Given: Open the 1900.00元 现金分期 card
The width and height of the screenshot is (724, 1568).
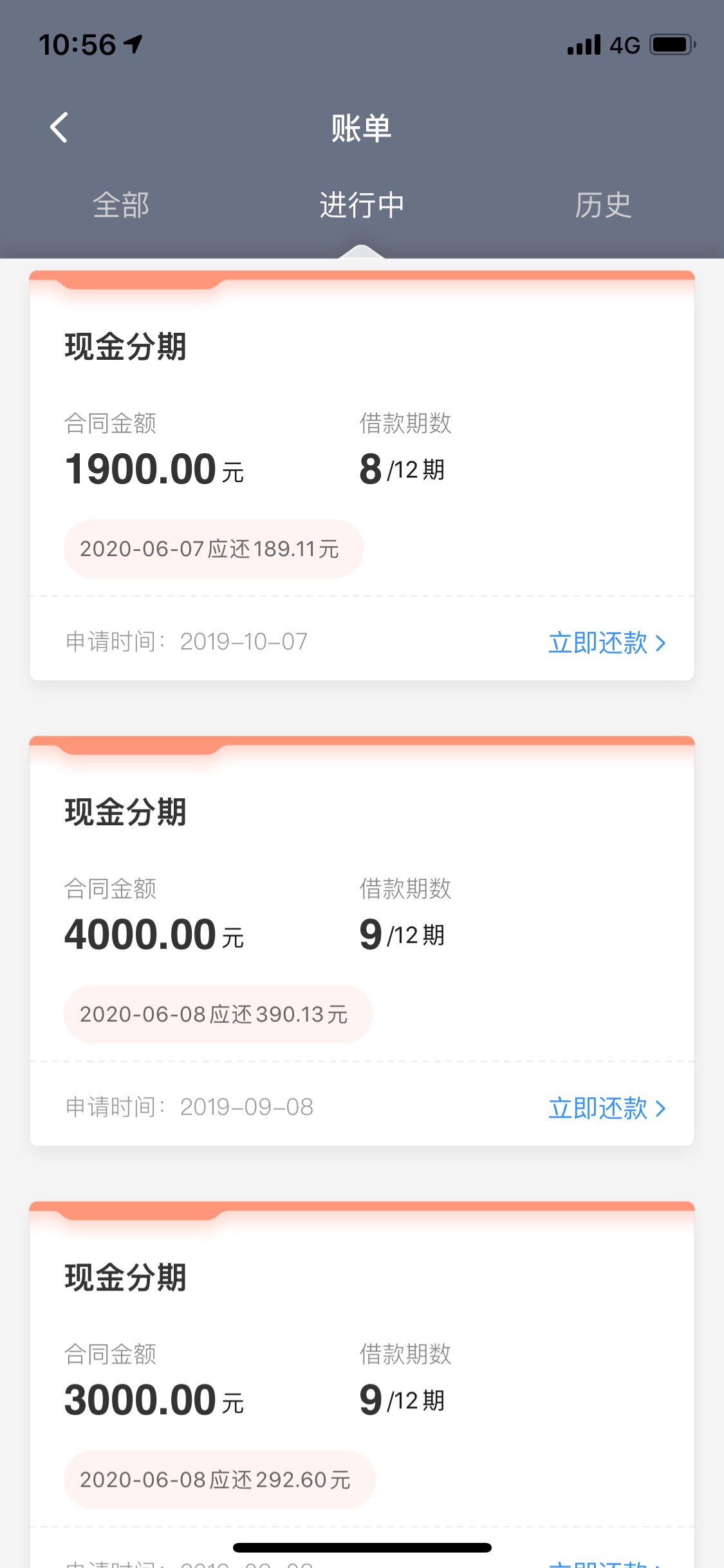Looking at the screenshot, I should point(362,476).
